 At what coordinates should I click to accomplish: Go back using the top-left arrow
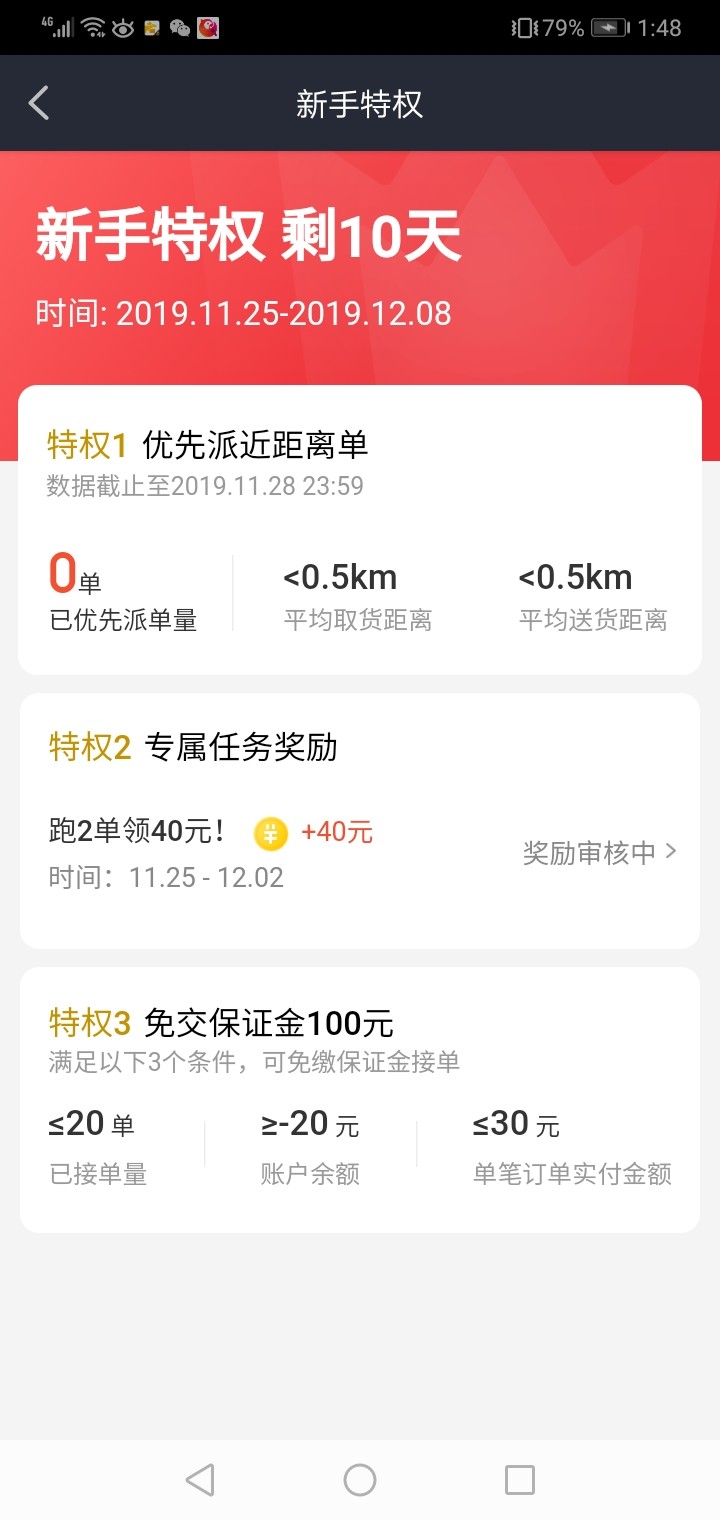(38, 103)
